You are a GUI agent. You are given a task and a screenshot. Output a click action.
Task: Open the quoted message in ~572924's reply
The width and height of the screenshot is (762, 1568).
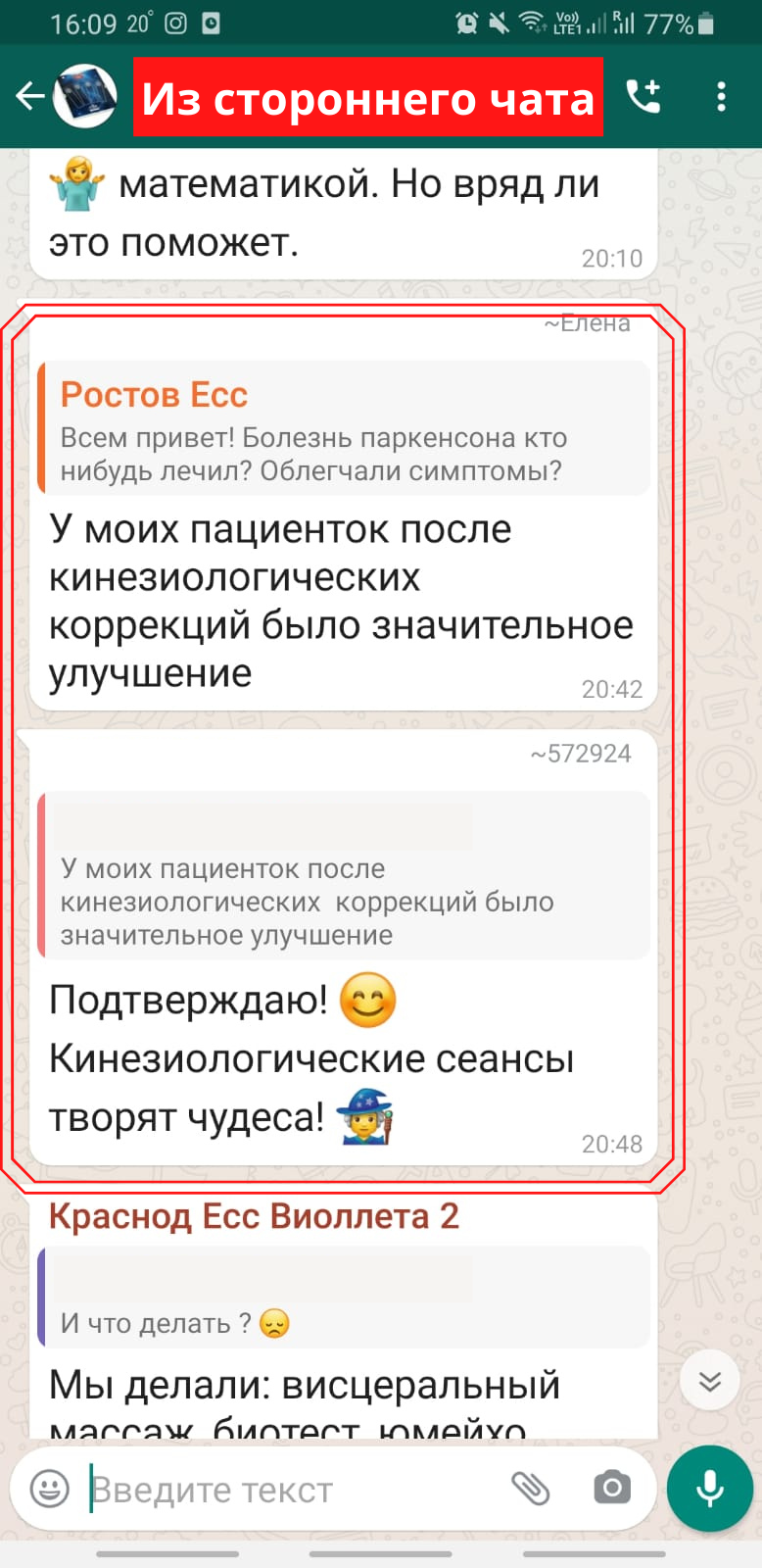tap(343, 875)
